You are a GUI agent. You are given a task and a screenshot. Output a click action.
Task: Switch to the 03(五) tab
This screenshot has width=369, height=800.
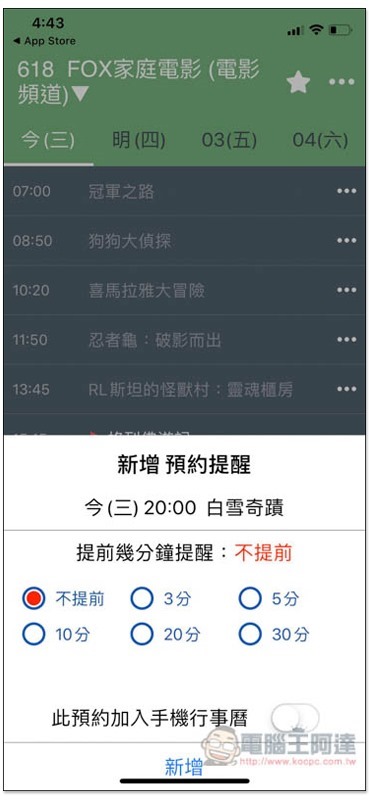tap(229, 140)
